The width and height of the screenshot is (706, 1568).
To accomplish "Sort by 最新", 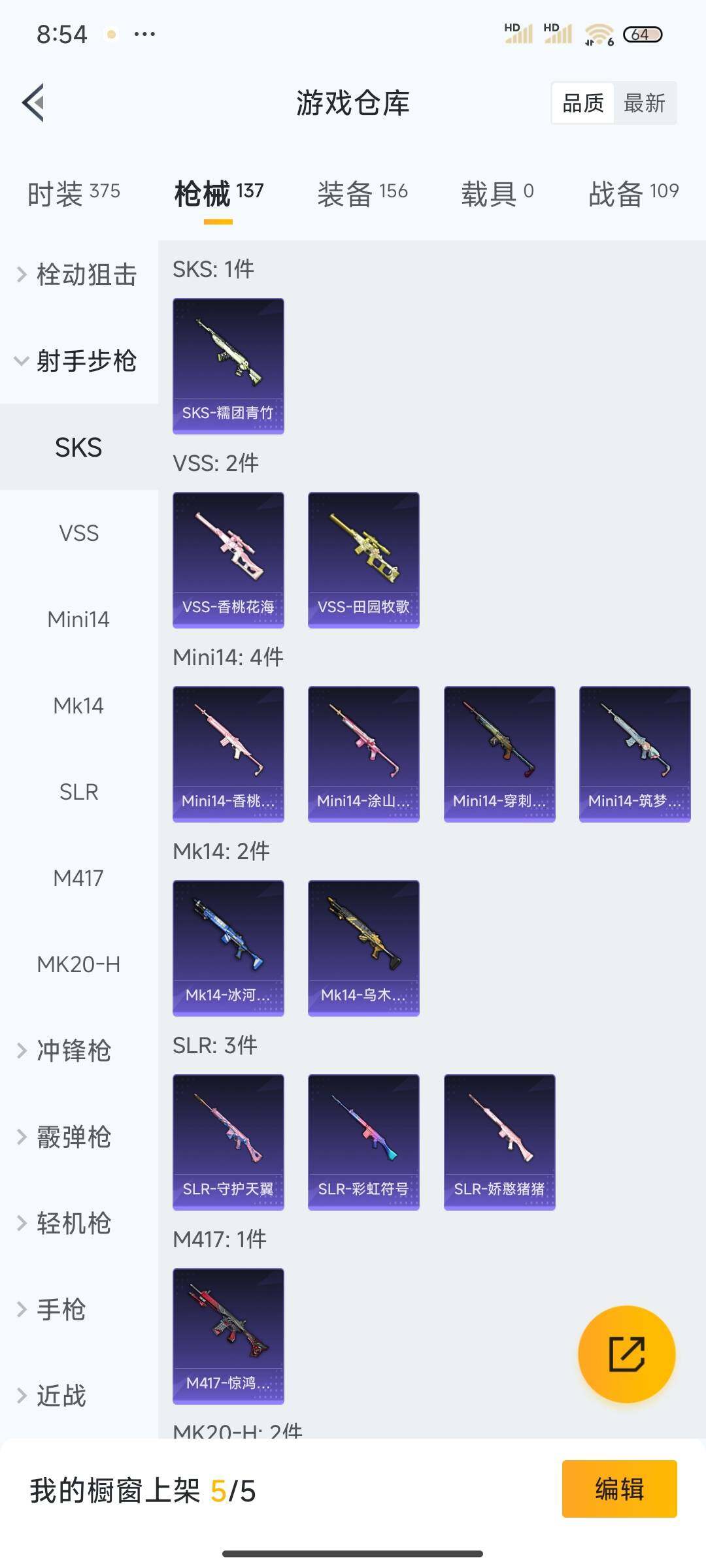I will pos(644,103).
